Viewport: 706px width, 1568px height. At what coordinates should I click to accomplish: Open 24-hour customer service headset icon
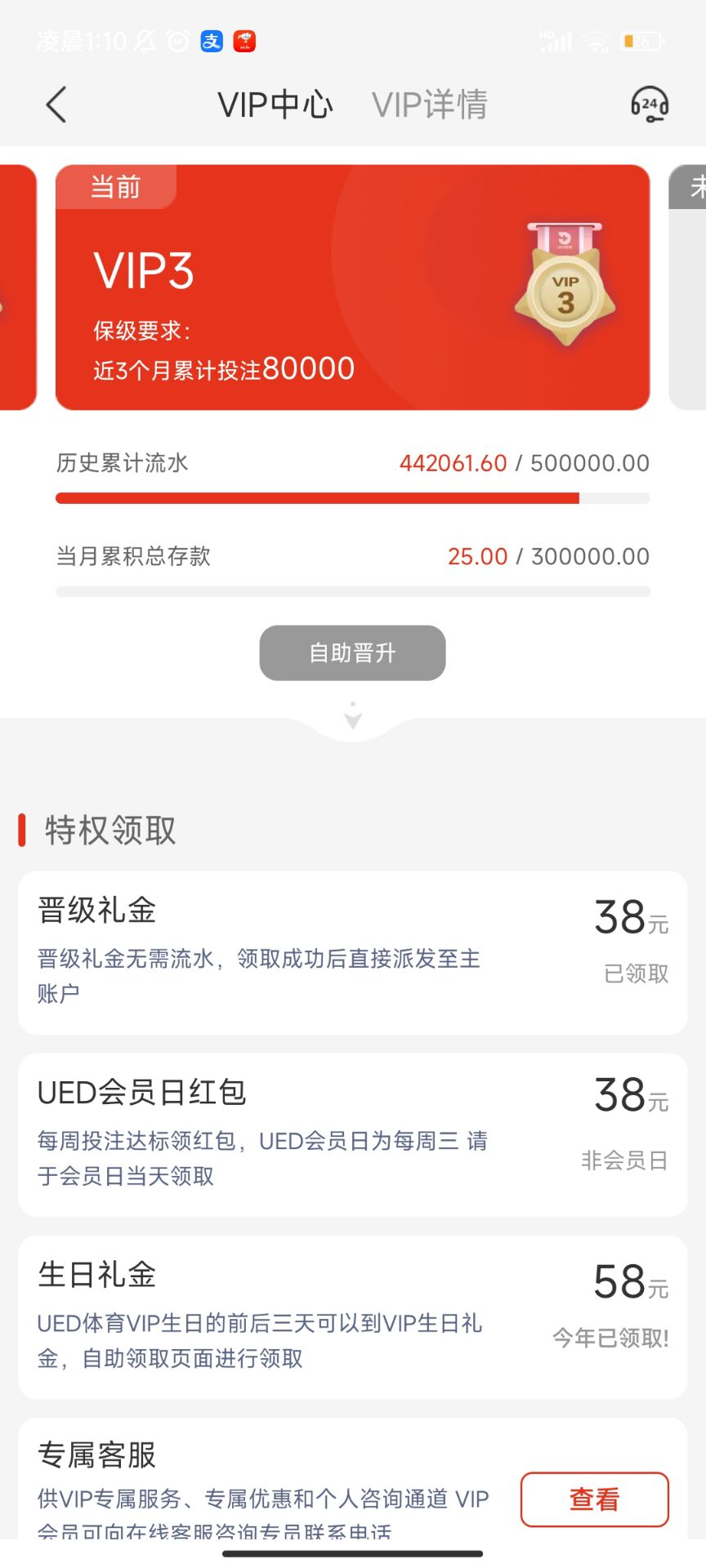pos(650,105)
